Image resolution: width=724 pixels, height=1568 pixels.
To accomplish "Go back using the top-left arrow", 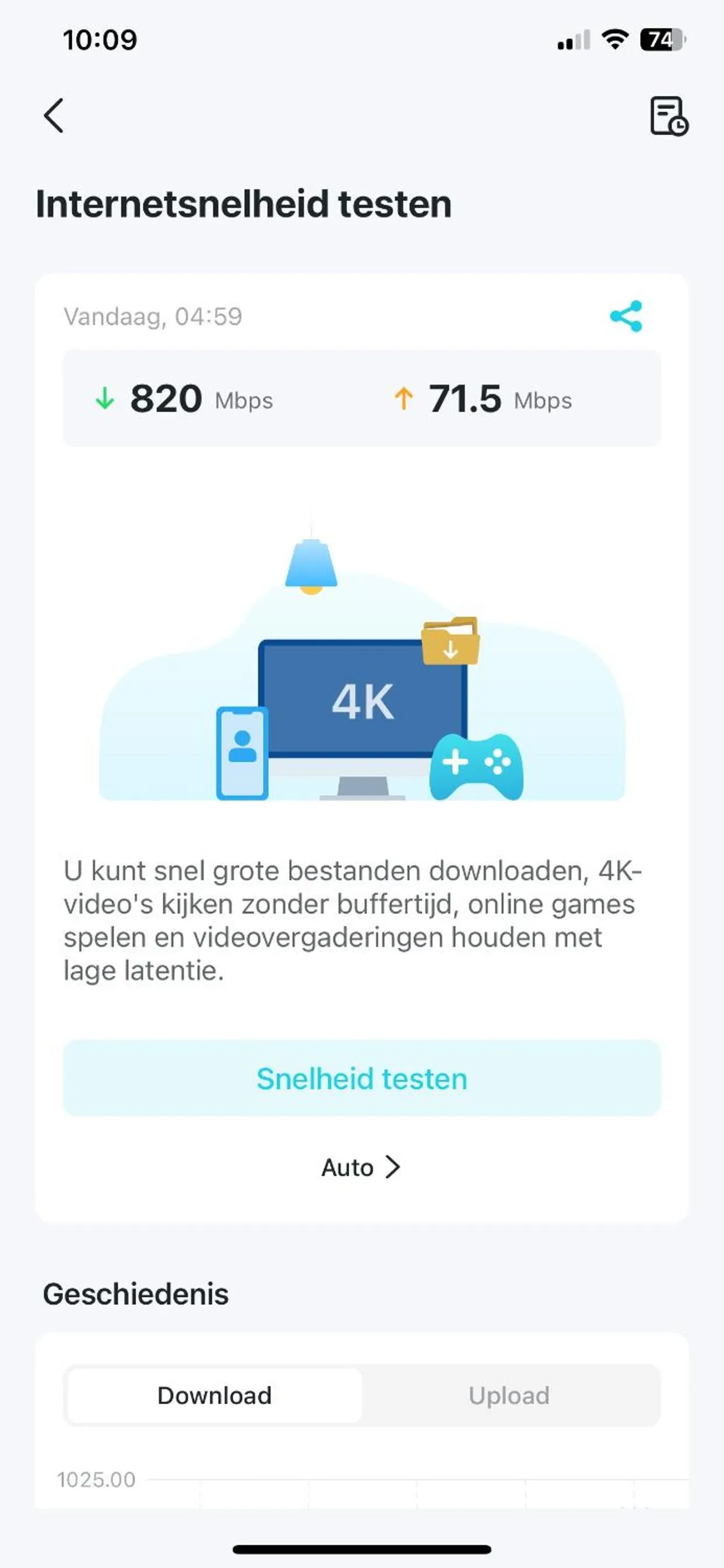I will [x=54, y=115].
